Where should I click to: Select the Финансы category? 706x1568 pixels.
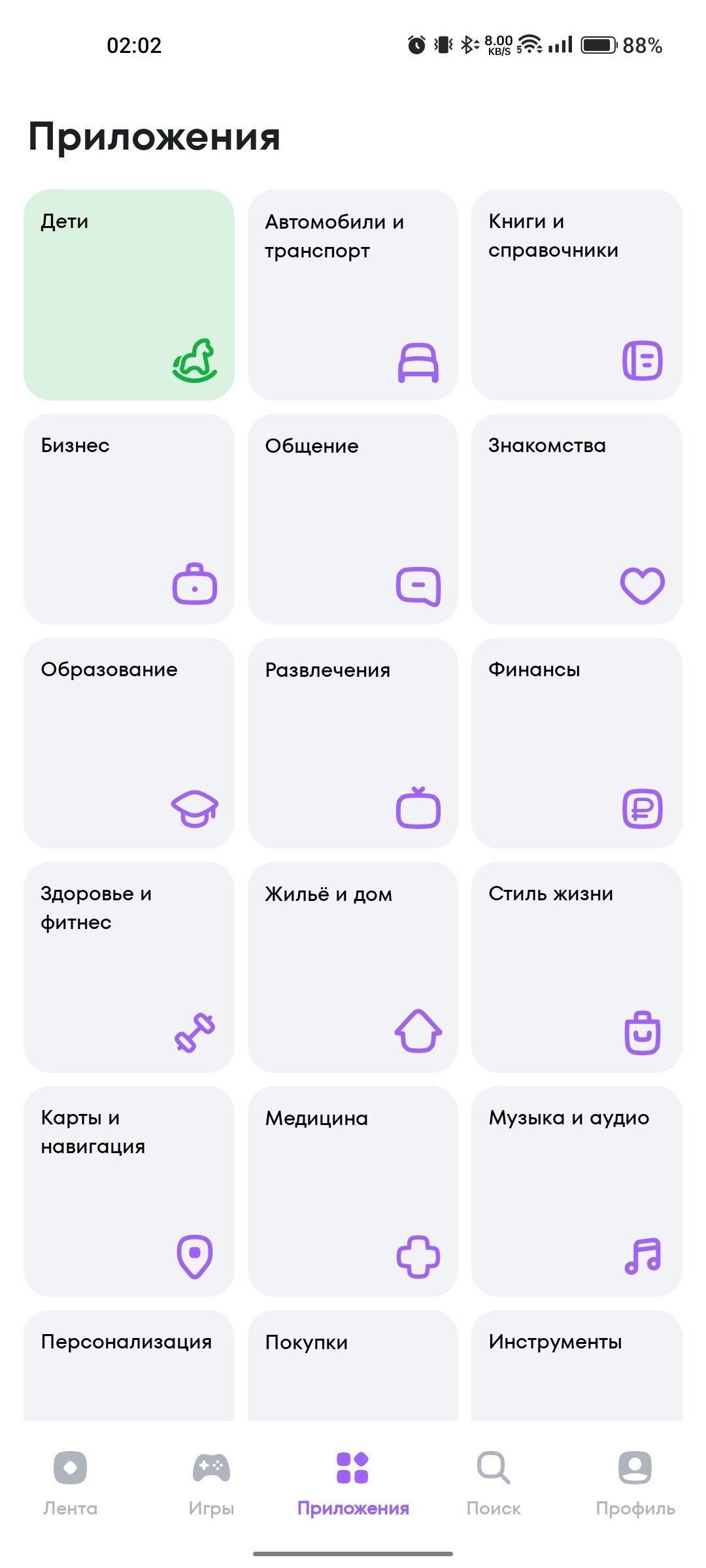pos(577,743)
